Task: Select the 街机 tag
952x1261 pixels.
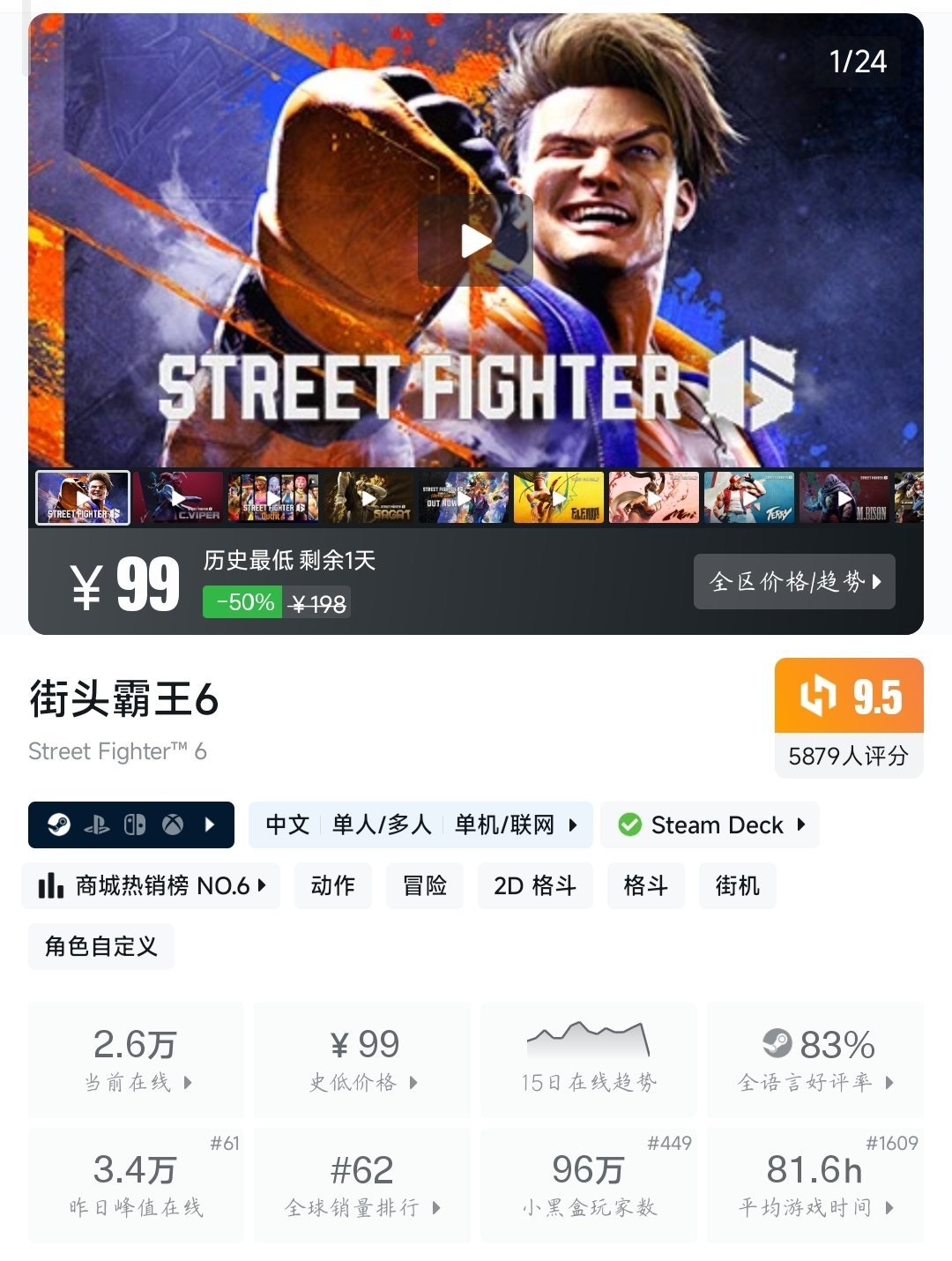Action: [x=737, y=885]
